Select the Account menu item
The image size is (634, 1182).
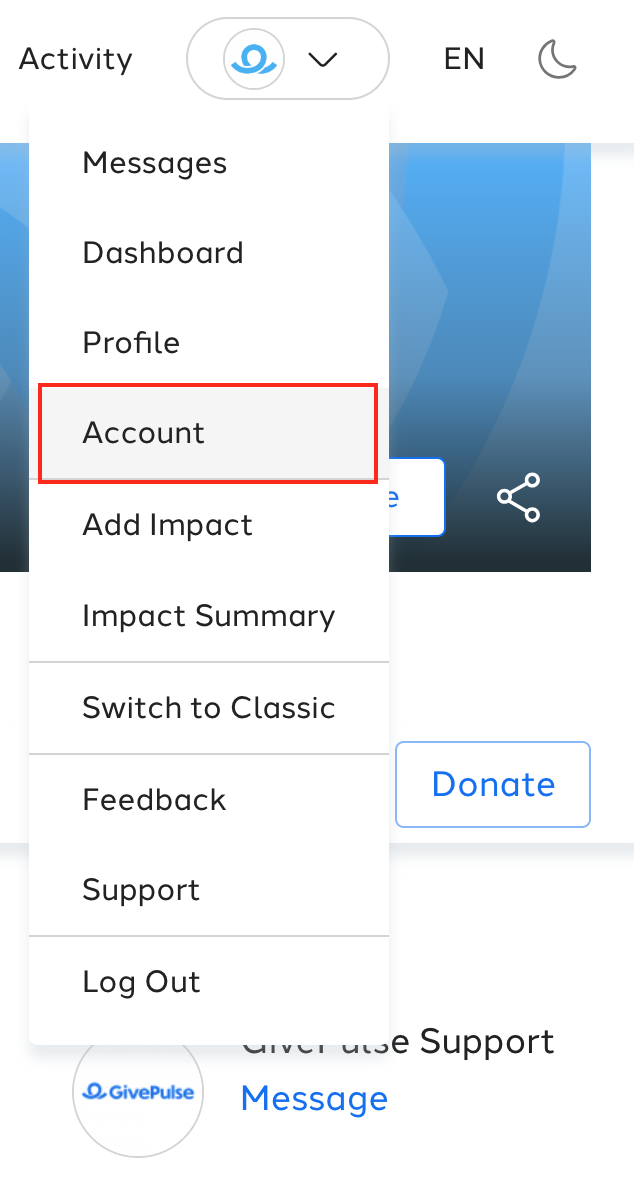(x=208, y=433)
